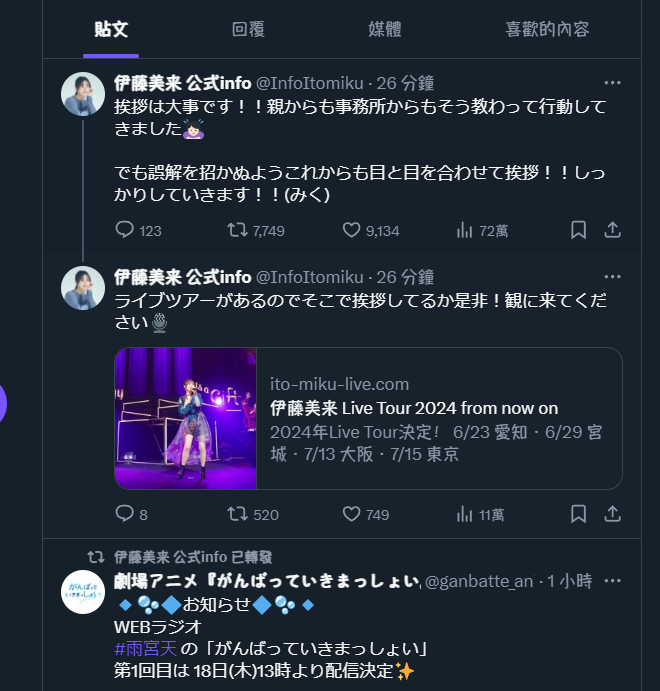View analytics showing 72萬 views
This screenshot has width=660, height=691.
click(465, 230)
